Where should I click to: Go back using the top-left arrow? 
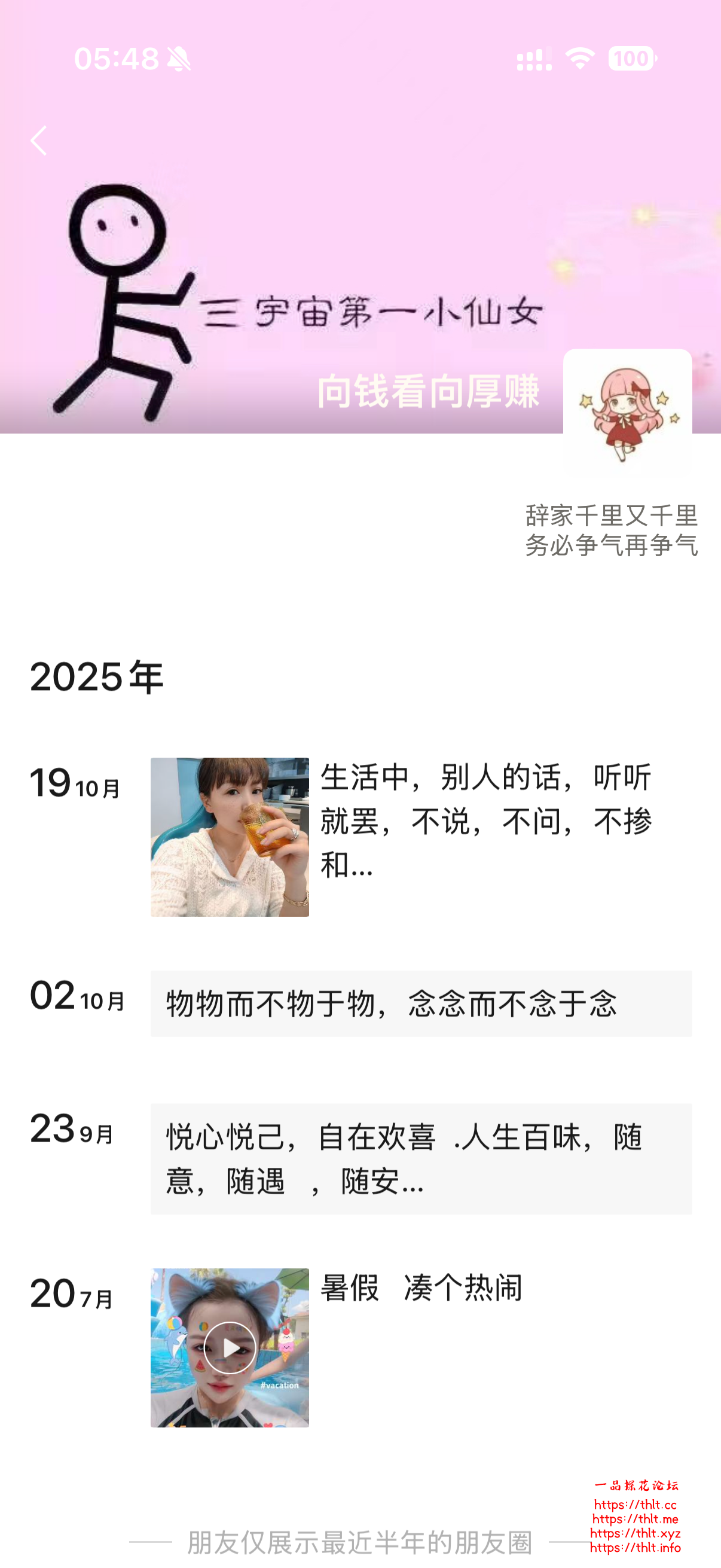click(39, 141)
